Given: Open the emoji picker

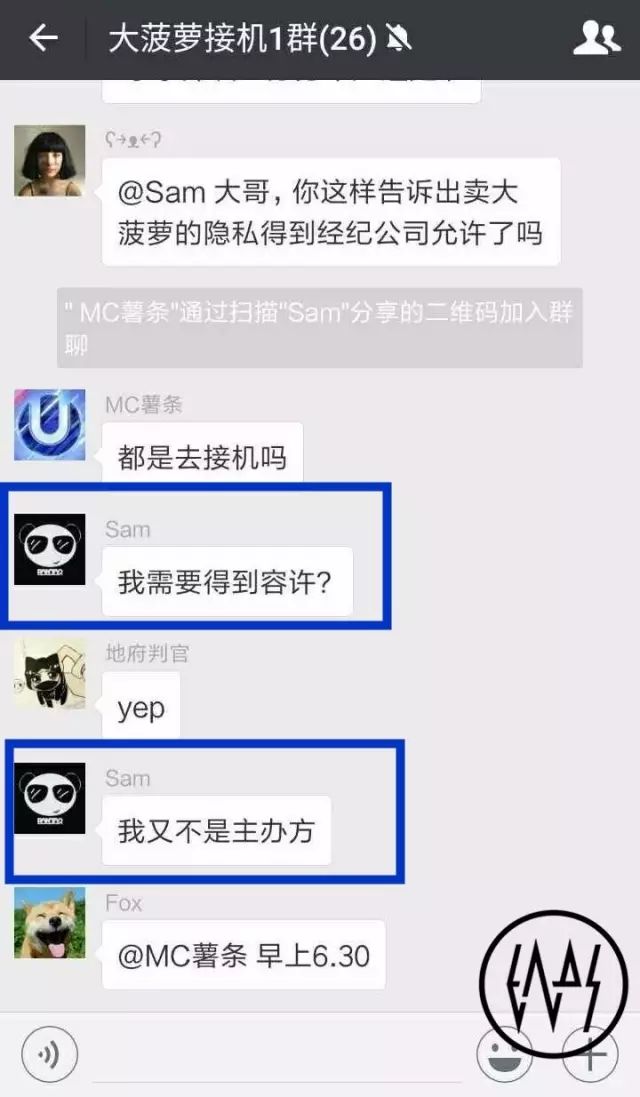Looking at the screenshot, I should point(503,1055).
